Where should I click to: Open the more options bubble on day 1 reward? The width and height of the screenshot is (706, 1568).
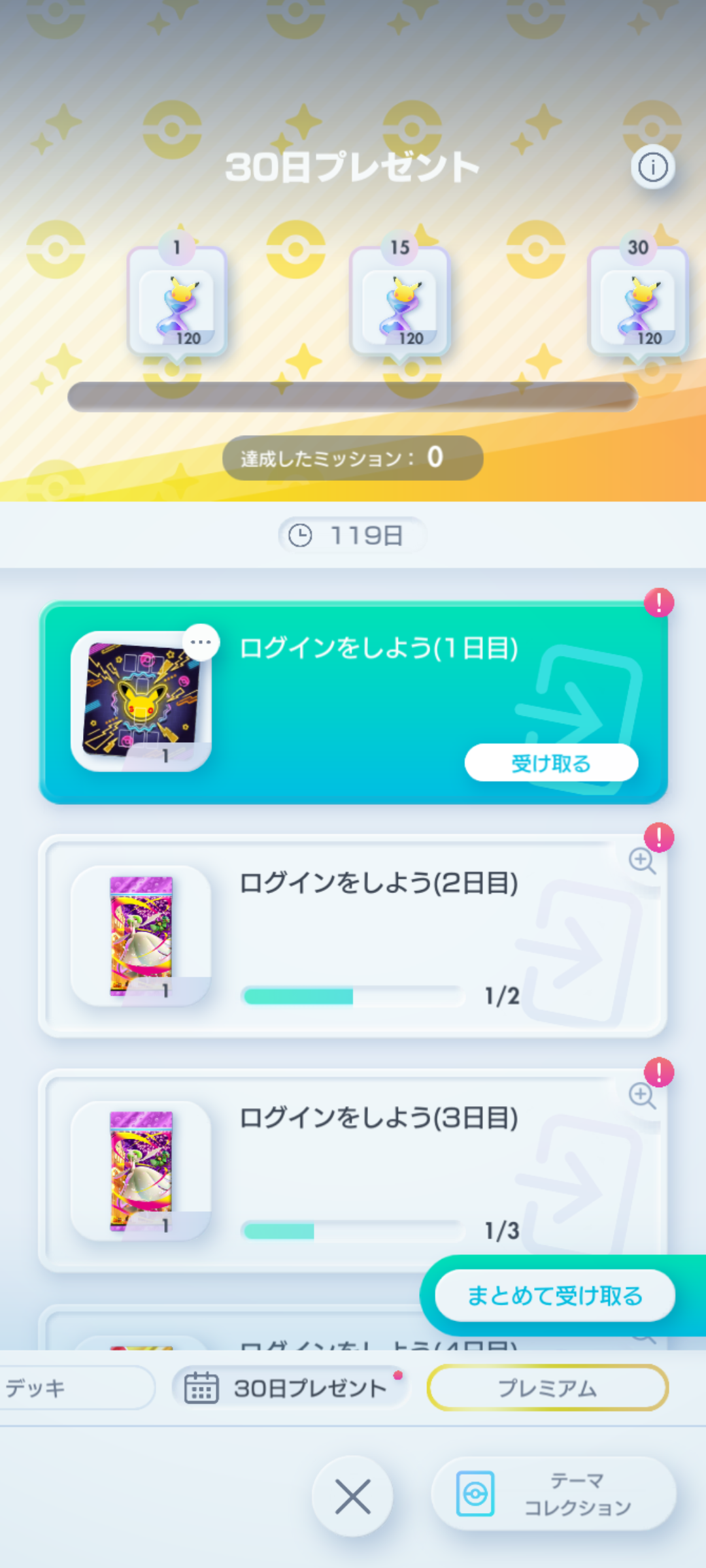point(201,643)
